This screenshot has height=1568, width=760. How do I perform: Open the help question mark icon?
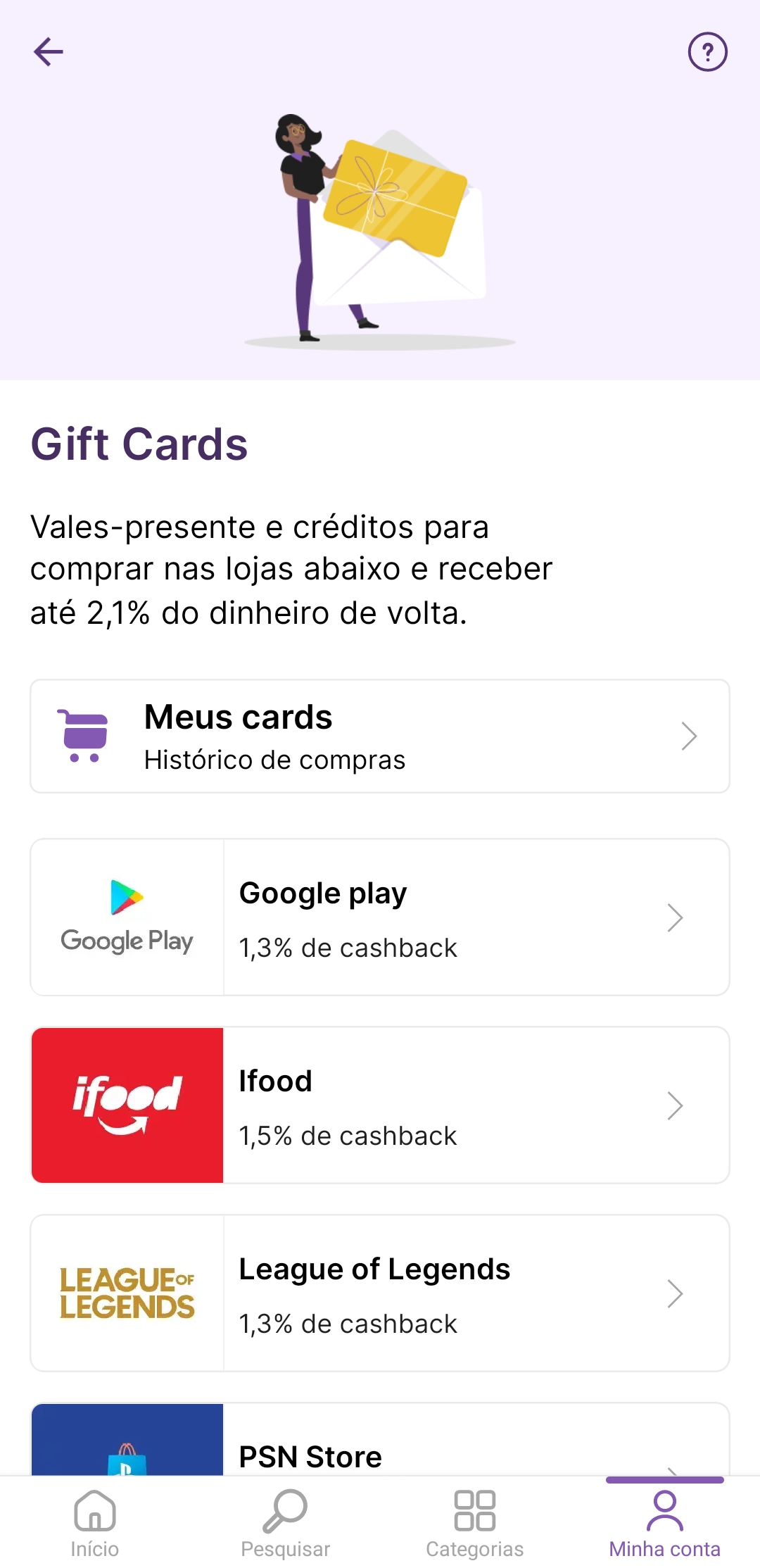(707, 51)
